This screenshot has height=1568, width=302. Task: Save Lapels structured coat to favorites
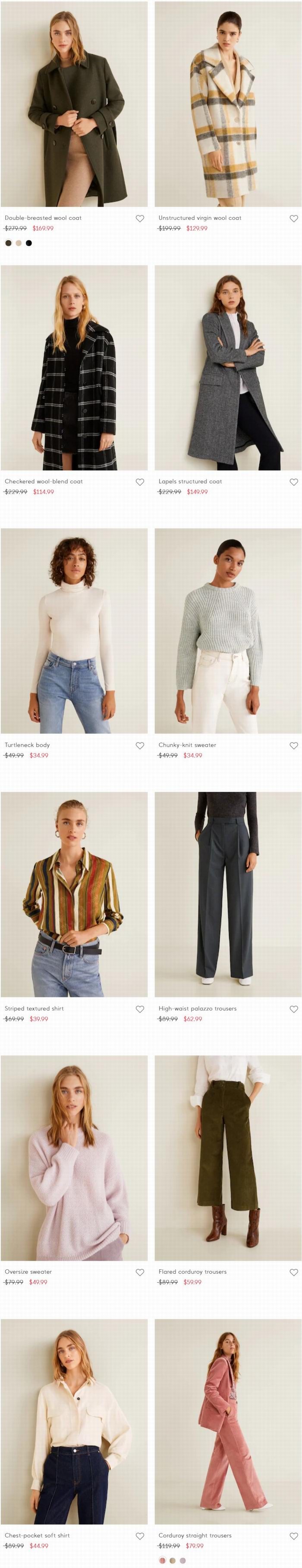pos(293,482)
